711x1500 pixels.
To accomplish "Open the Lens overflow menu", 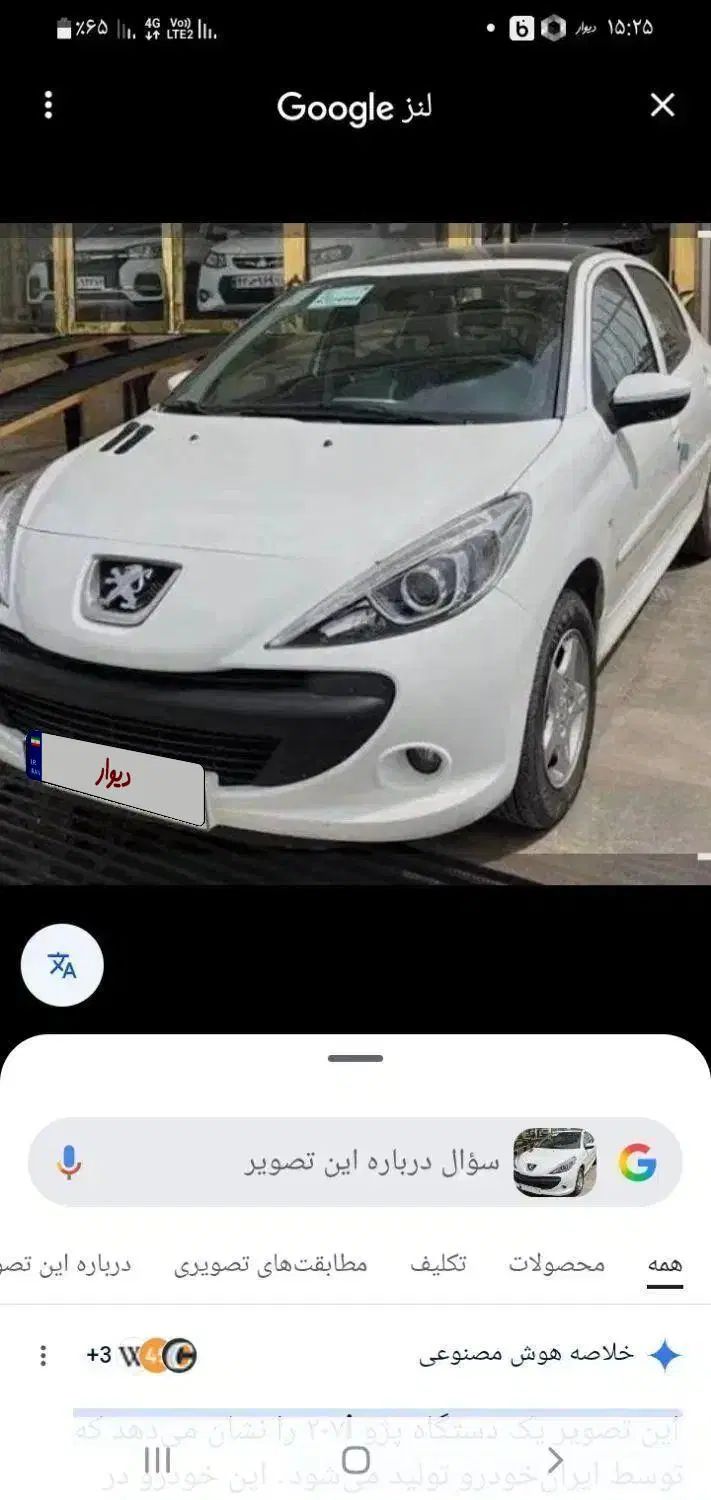I will [48, 105].
